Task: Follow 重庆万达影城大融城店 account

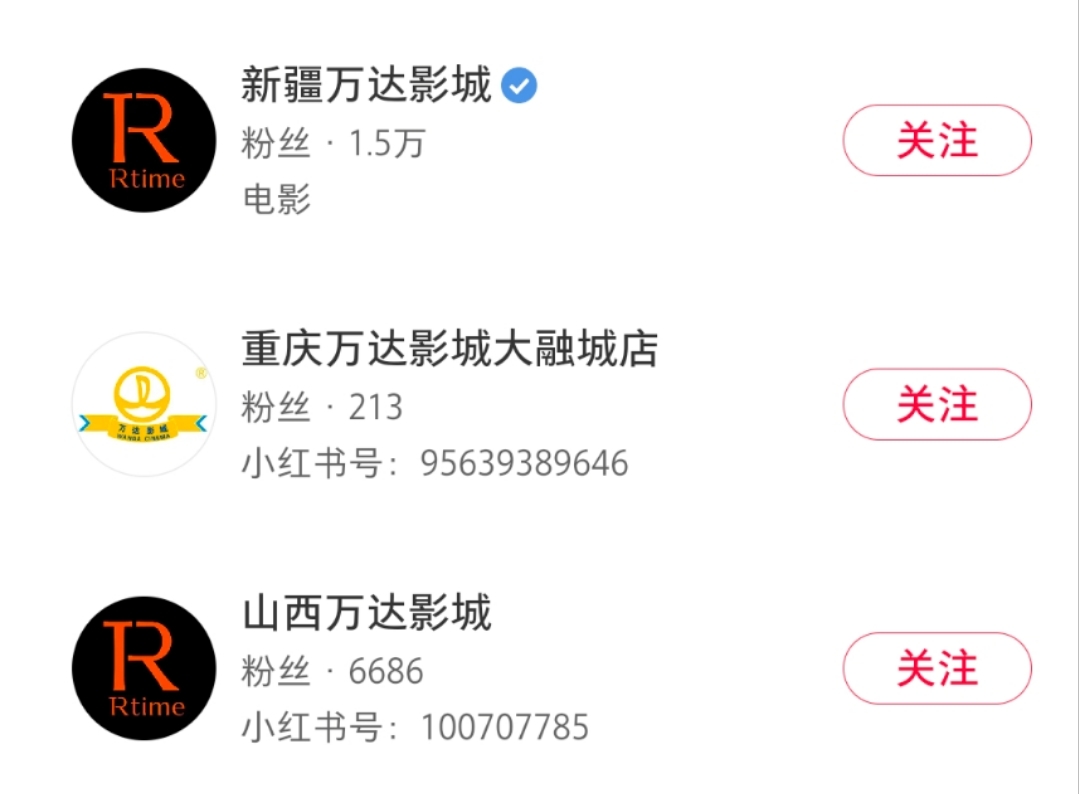Action: coord(936,405)
